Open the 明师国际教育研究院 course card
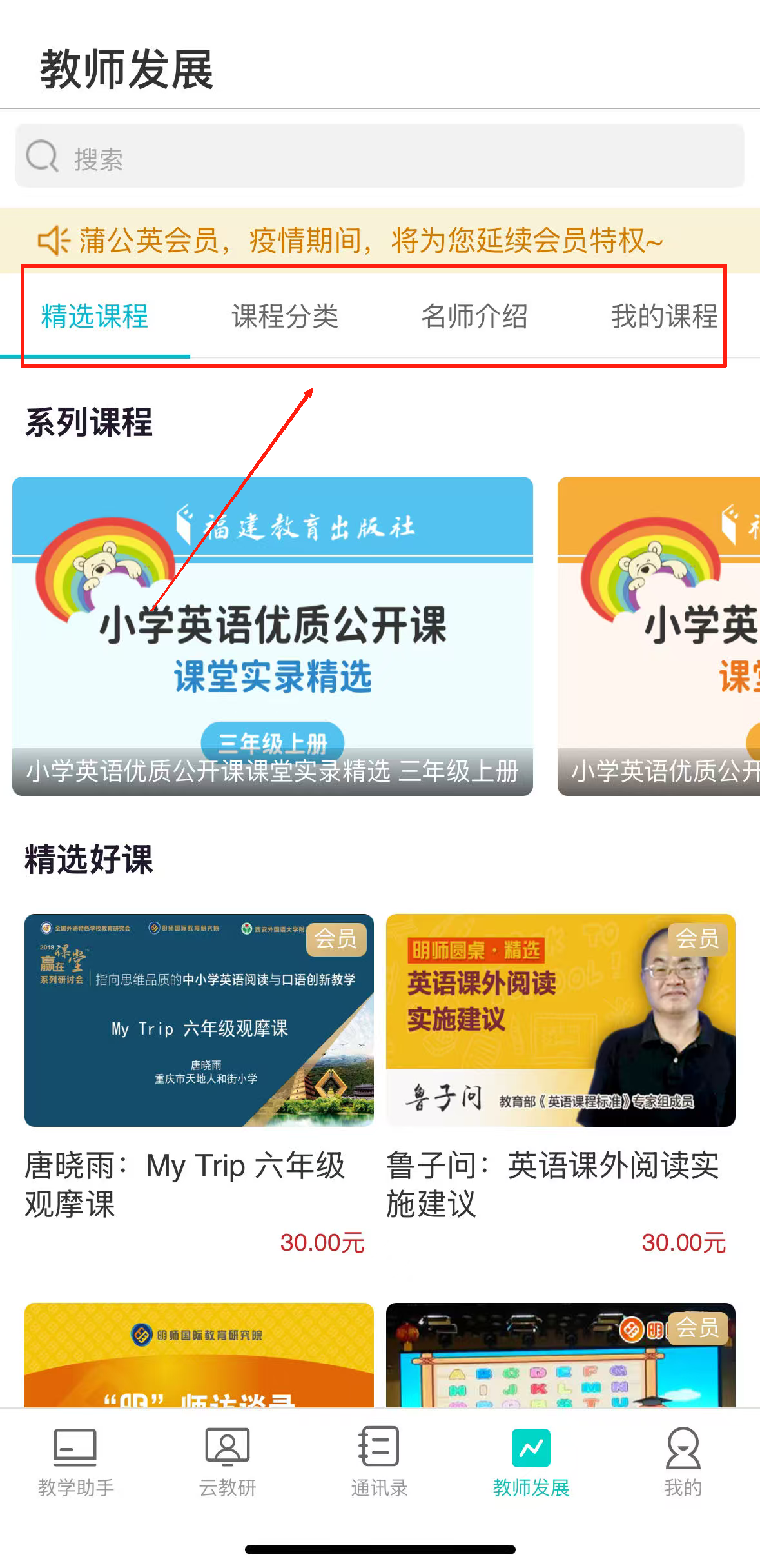Viewport: 760px width, 1568px height. tap(199, 1353)
